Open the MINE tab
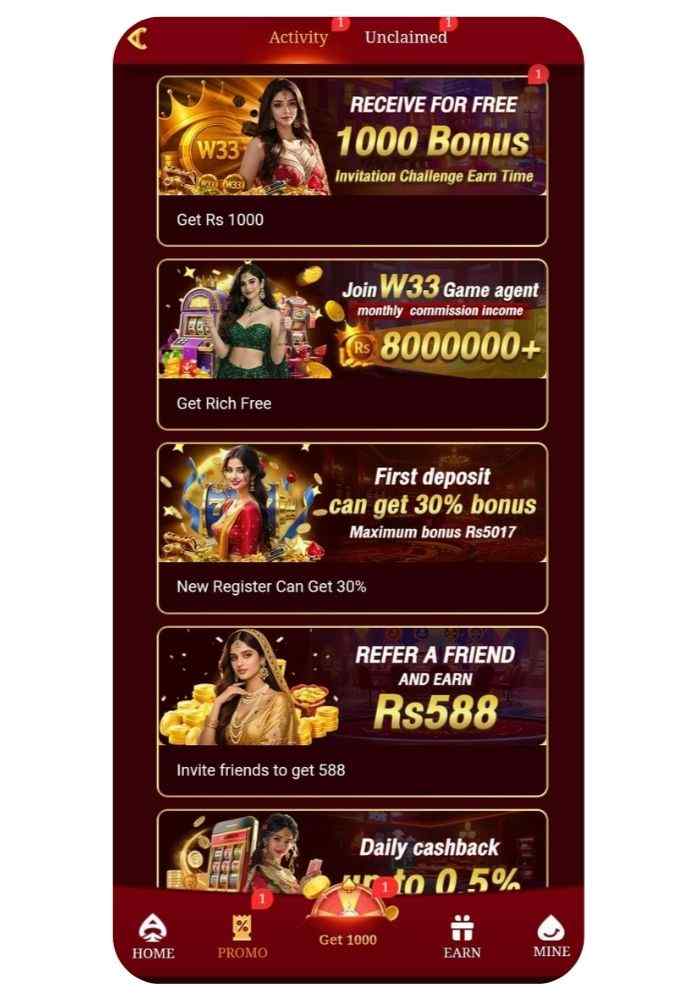Screen dimensions: 700x1000 [551, 937]
